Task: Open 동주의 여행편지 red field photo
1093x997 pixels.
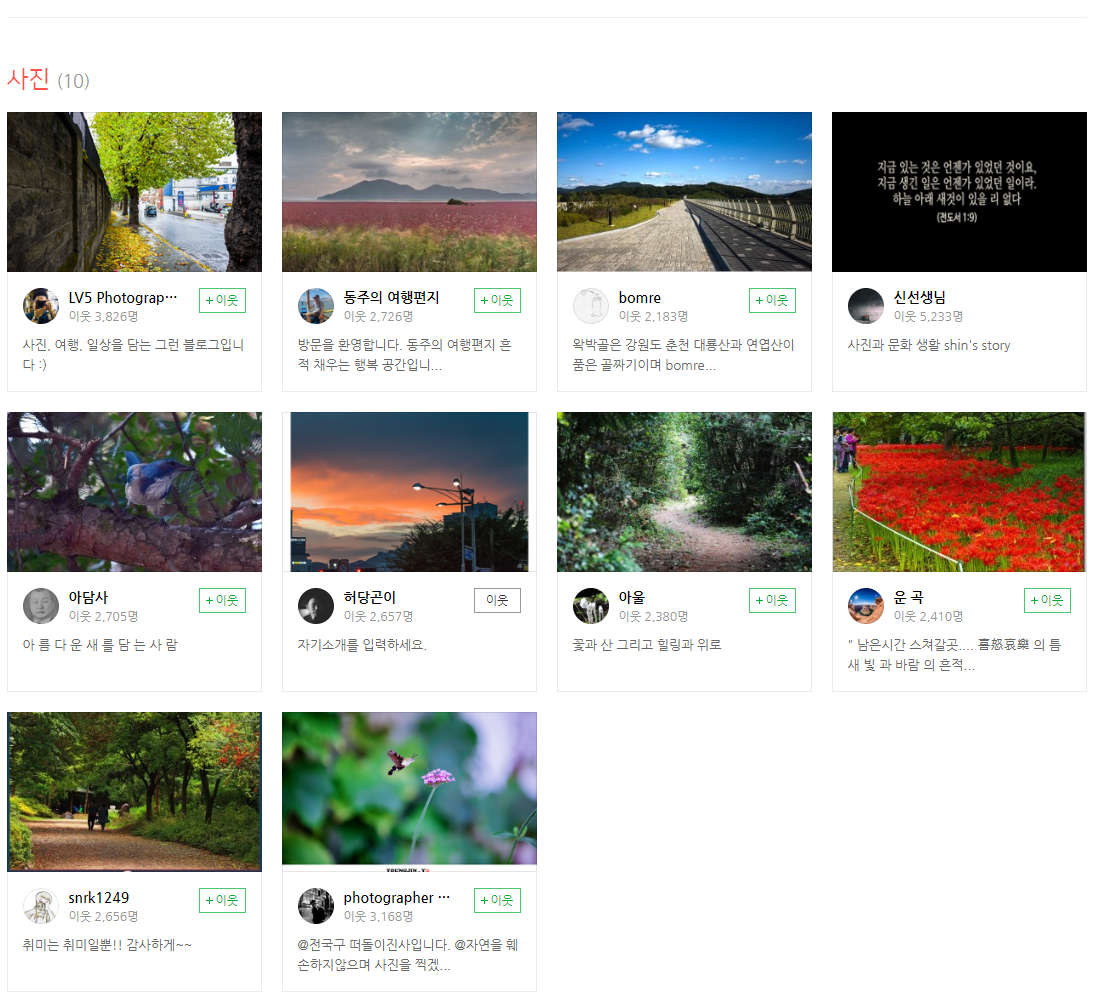Action: pos(409,191)
